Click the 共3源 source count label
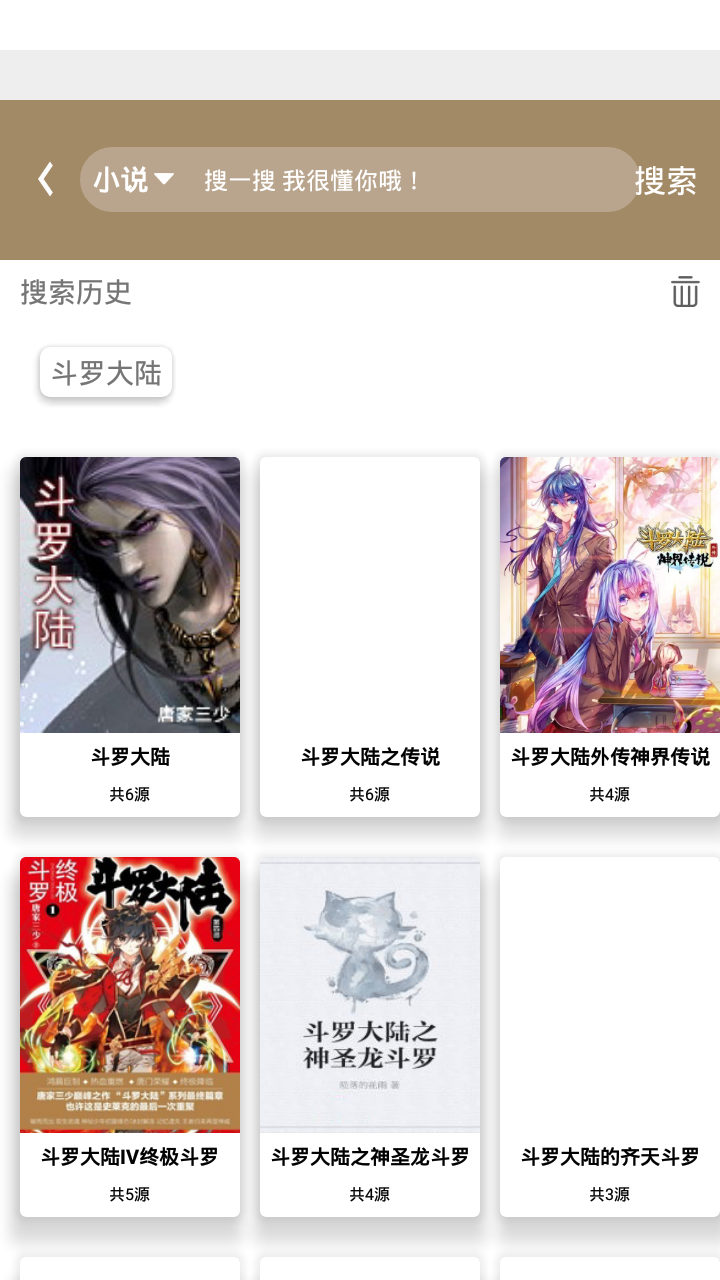Image resolution: width=720 pixels, height=1280 pixels. tap(609, 1193)
